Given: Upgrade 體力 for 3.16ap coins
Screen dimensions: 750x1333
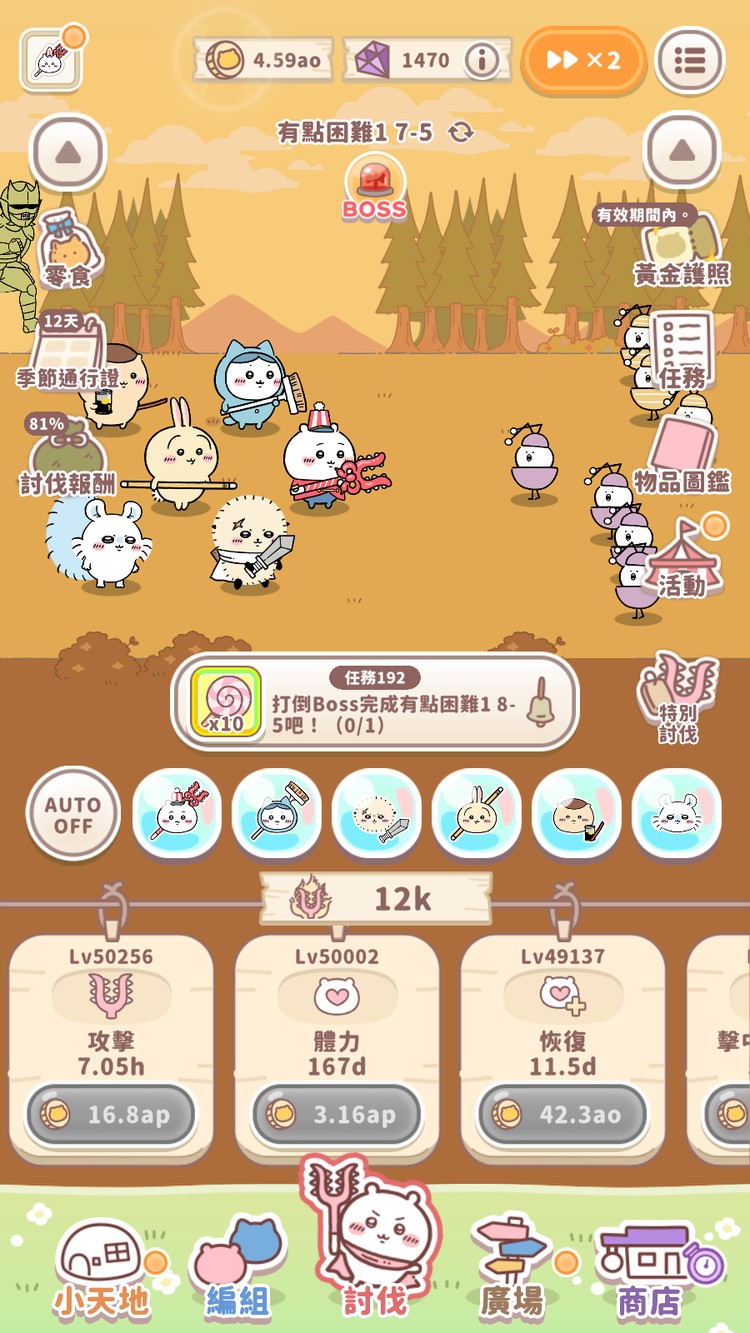Looking at the screenshot, I should [337, 1114].
